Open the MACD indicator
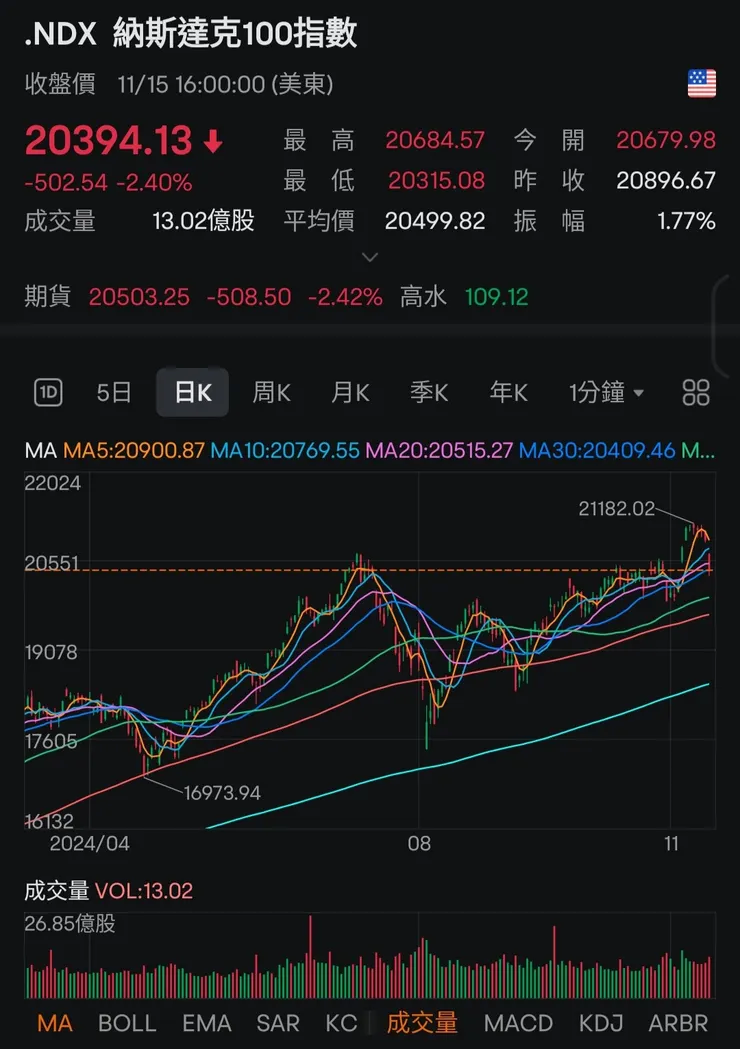Screen dimensions: 740x1049 [x=518, y=1023]
